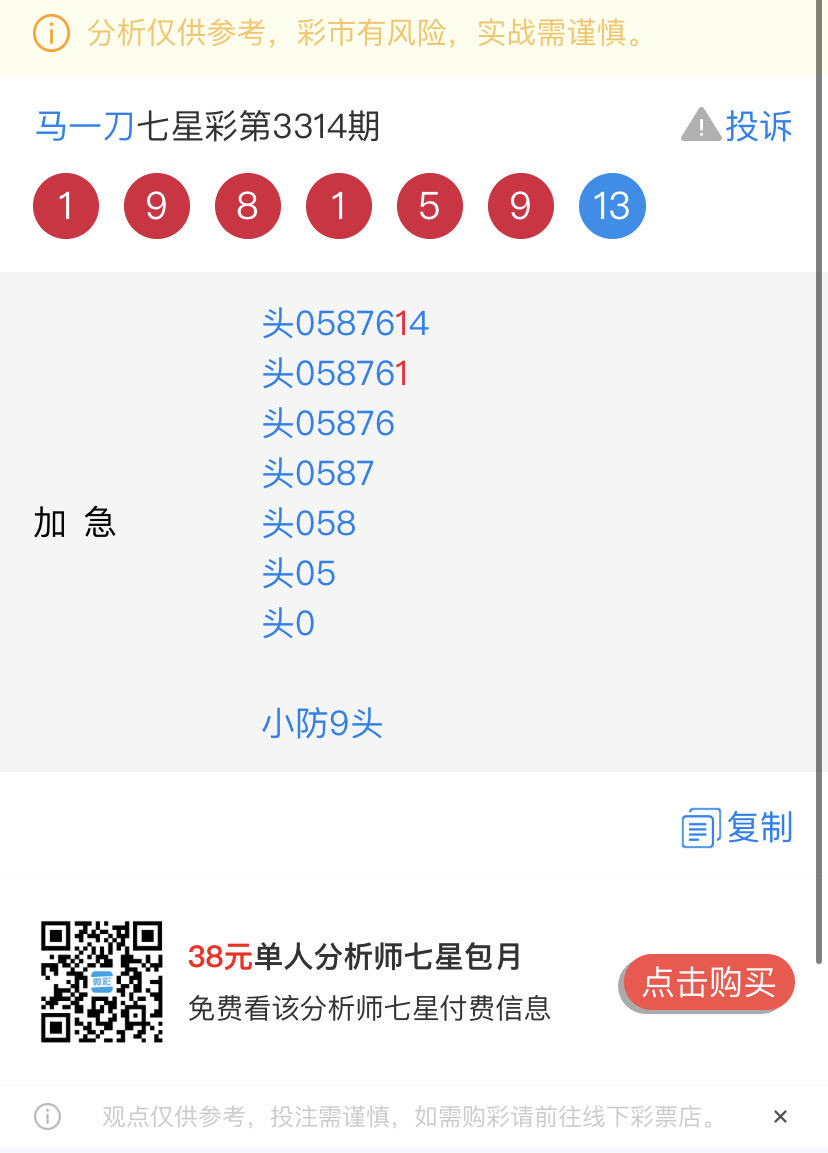Click the info icon in bottom disclaimer bar
Viewport: 828px width, 1153px height.
pyautogui.click(x=47, y=1116)
